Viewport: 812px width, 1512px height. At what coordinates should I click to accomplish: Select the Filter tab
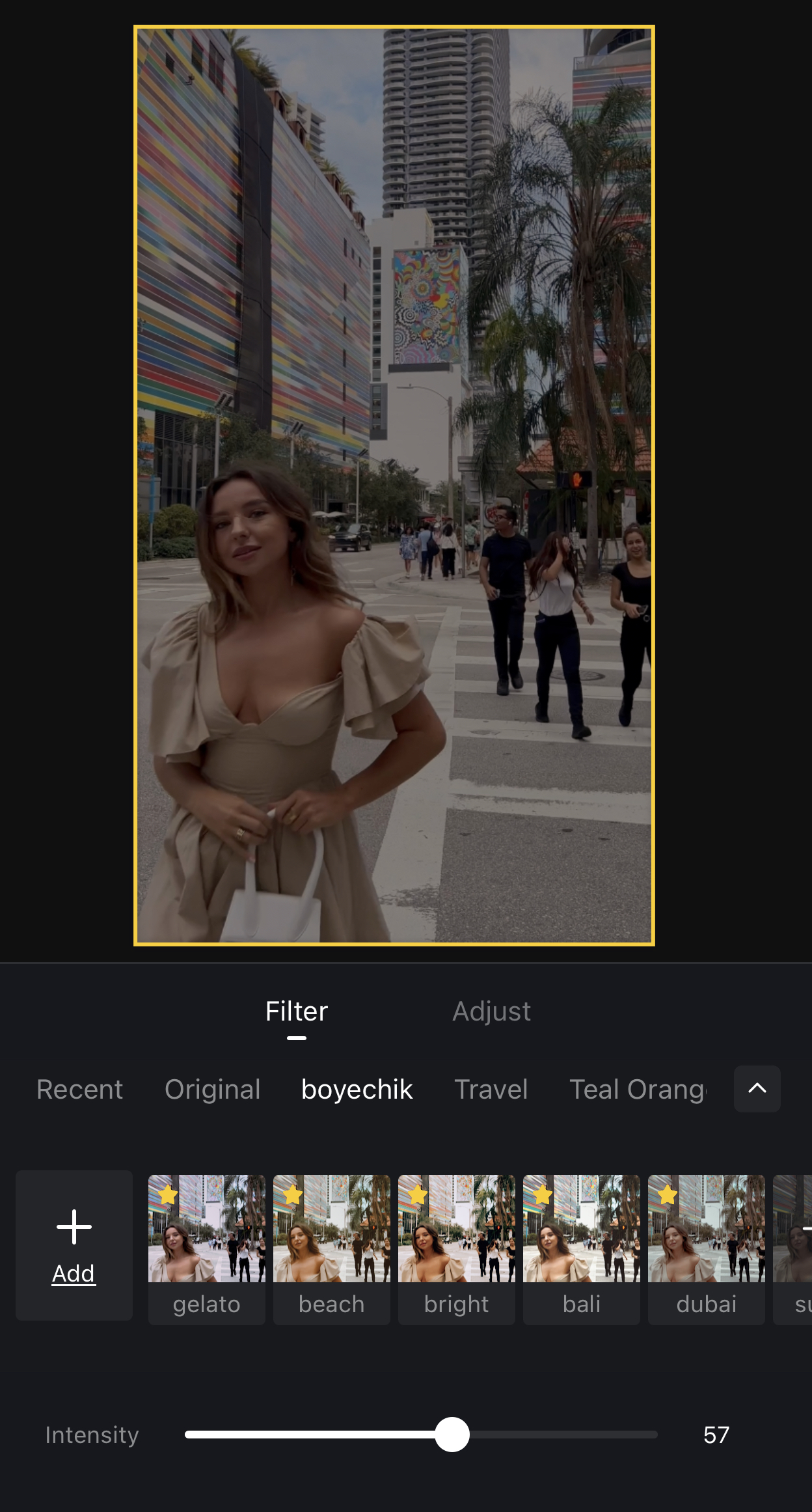297,1011
